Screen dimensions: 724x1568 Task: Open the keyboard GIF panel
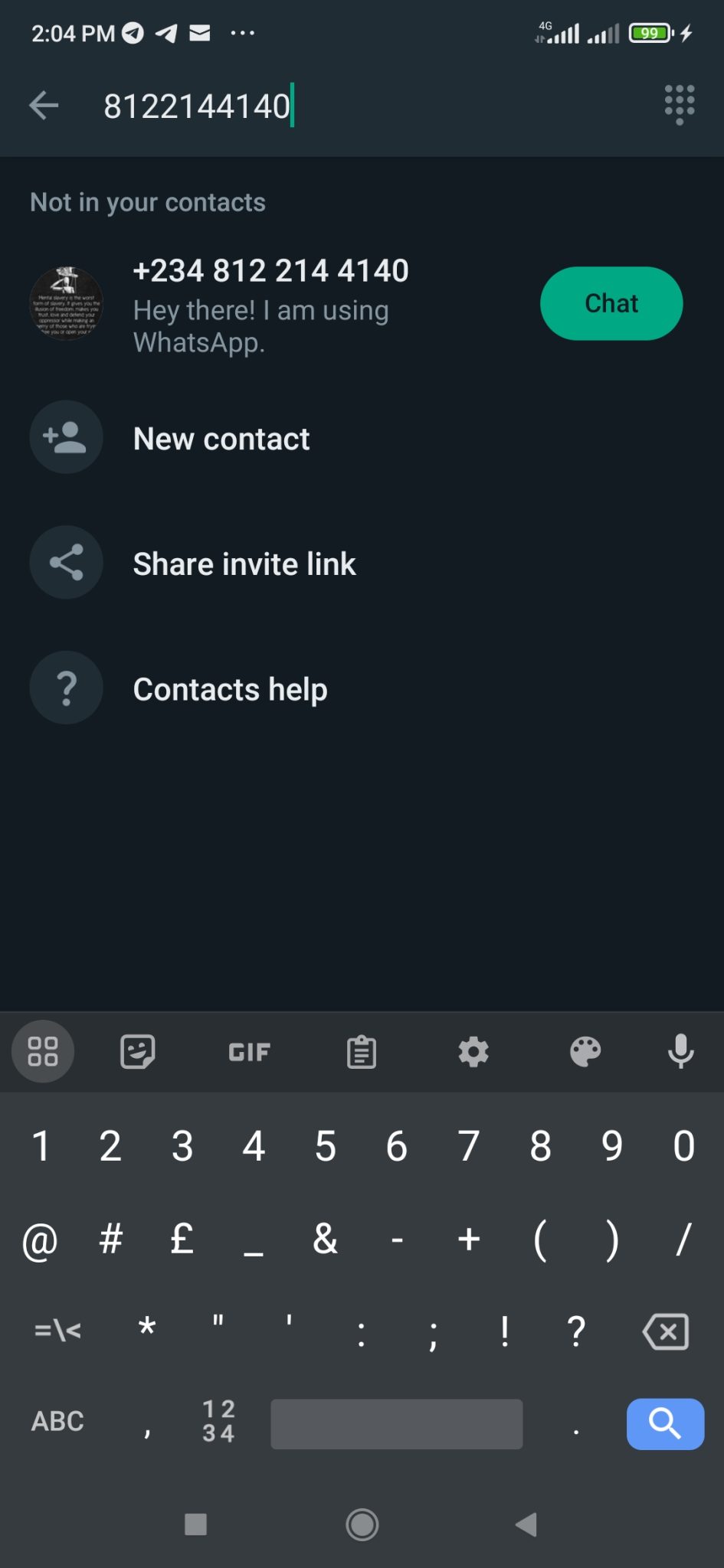pyautogui.click(x=249, y=1052)
